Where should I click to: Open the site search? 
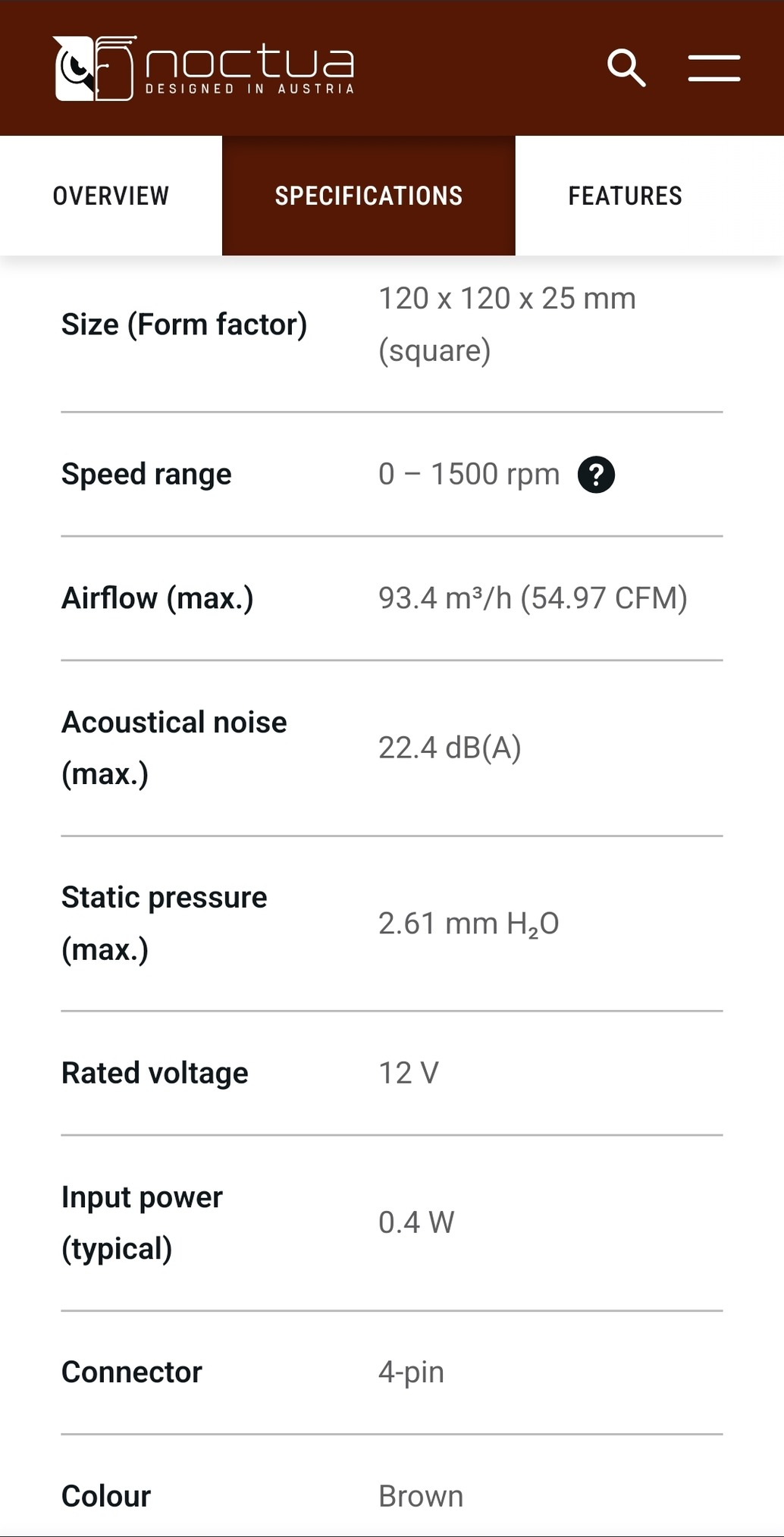pos(626,68)
